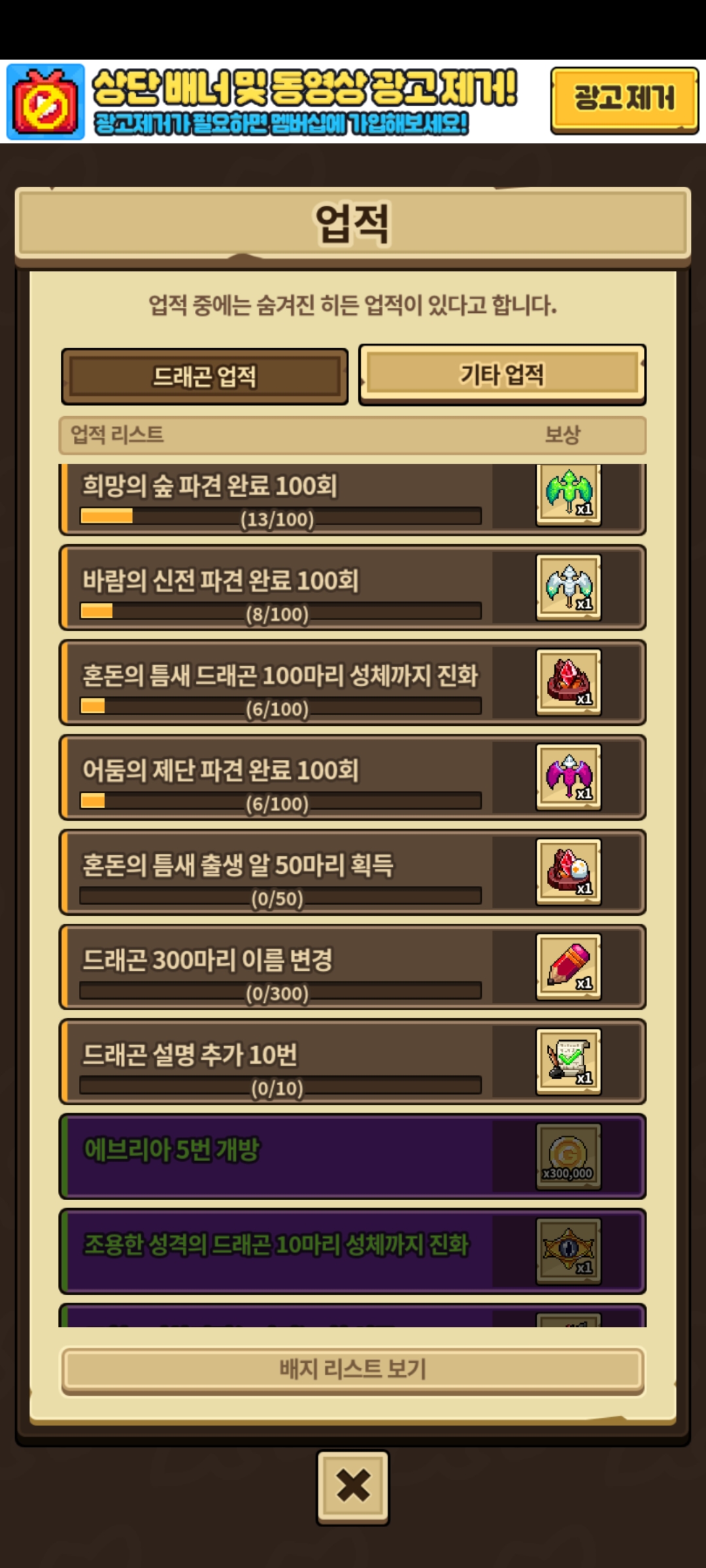Tap reward icon for 혼돈의 틈새 출생 알 50마리 획득
The width and height of the screenshot is (706, 1568).
(x=569, y=872)
